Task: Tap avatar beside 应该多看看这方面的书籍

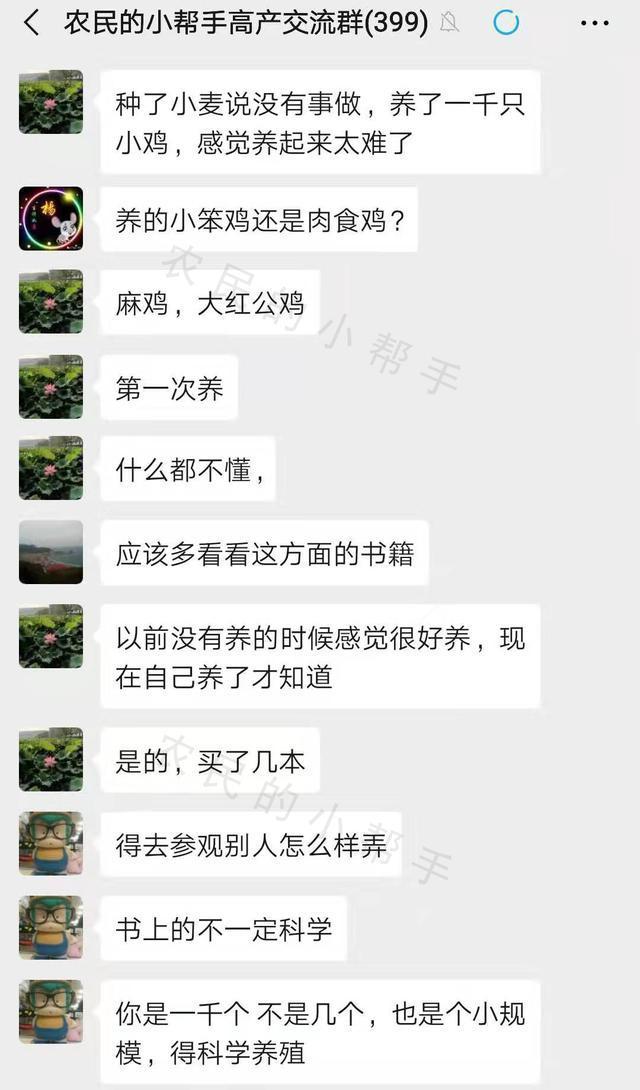Action: [x=51, y=551]
